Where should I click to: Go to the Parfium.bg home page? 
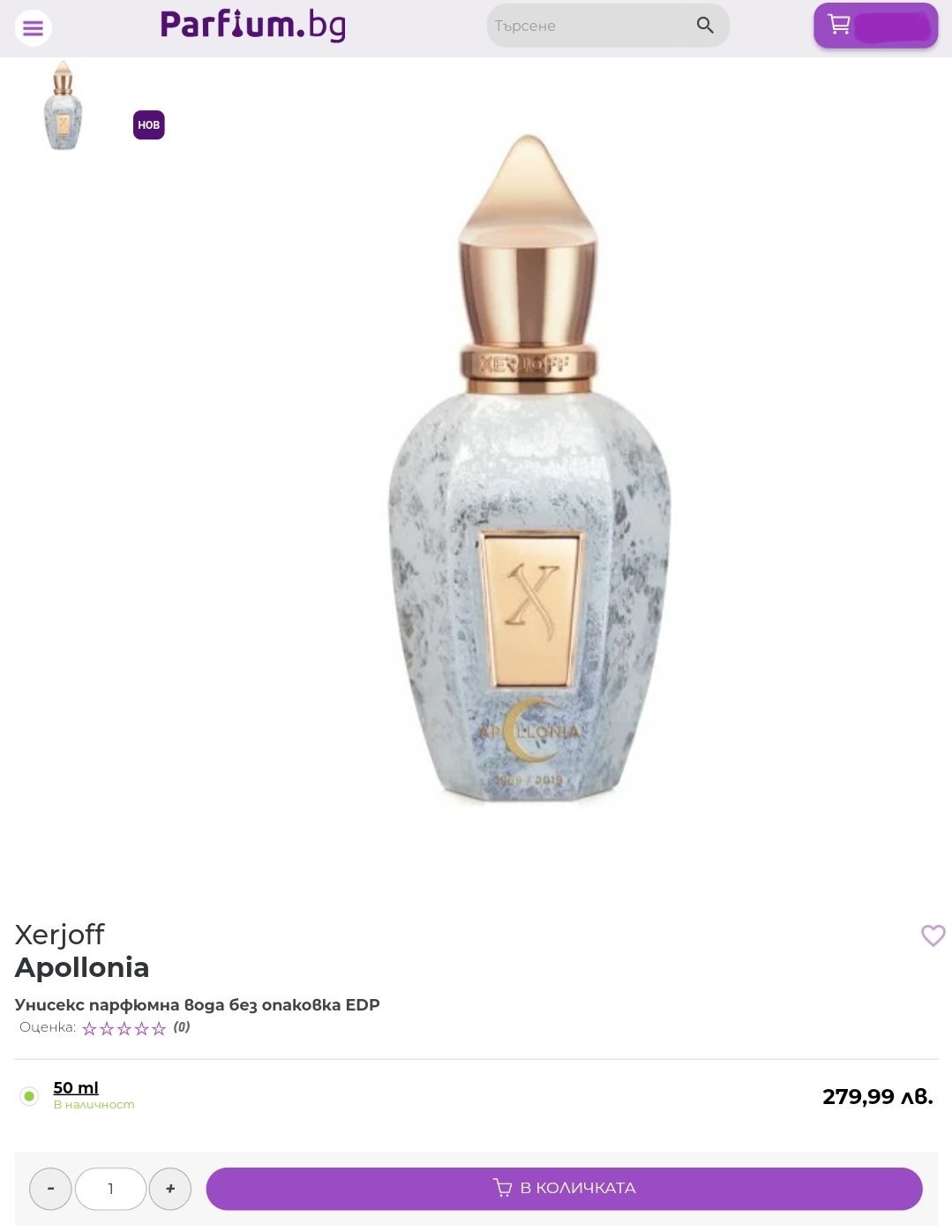pyautogui.click(x=252, y=26)
